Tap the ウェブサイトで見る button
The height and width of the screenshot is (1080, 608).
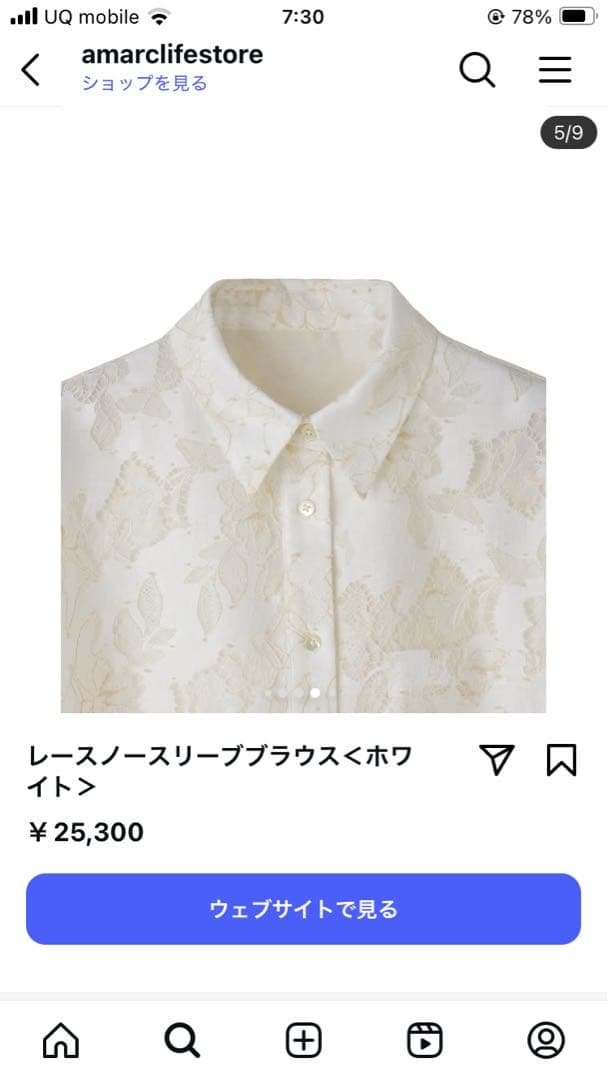pos(303,909)
